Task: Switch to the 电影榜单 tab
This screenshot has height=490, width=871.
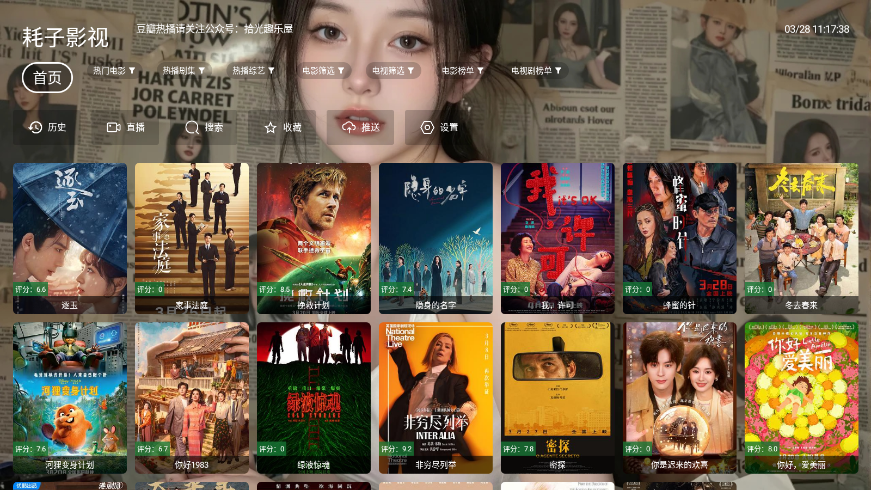Action: pos(462,71)
